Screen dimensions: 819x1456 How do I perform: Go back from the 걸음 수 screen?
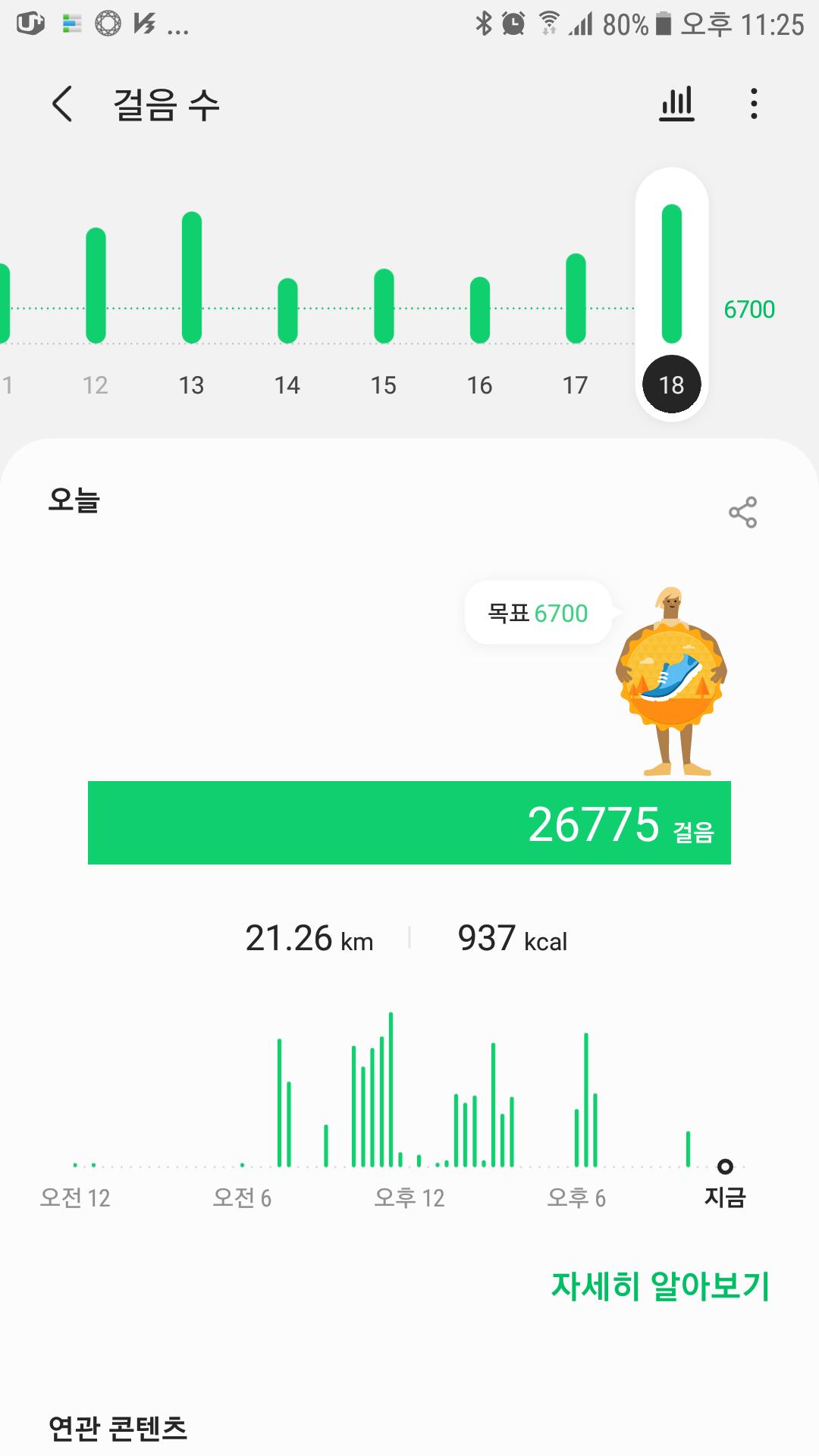[62, 104]
